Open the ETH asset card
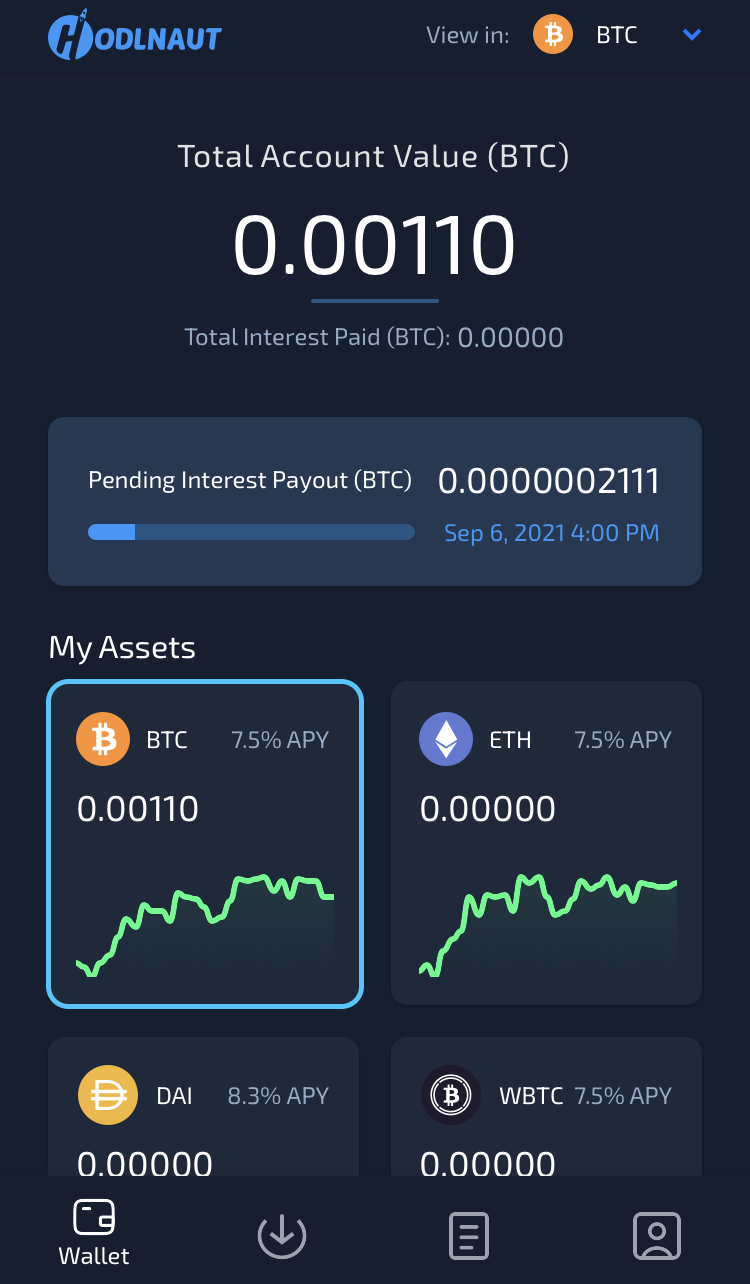Screen dimensions: 750x1284 546,844
